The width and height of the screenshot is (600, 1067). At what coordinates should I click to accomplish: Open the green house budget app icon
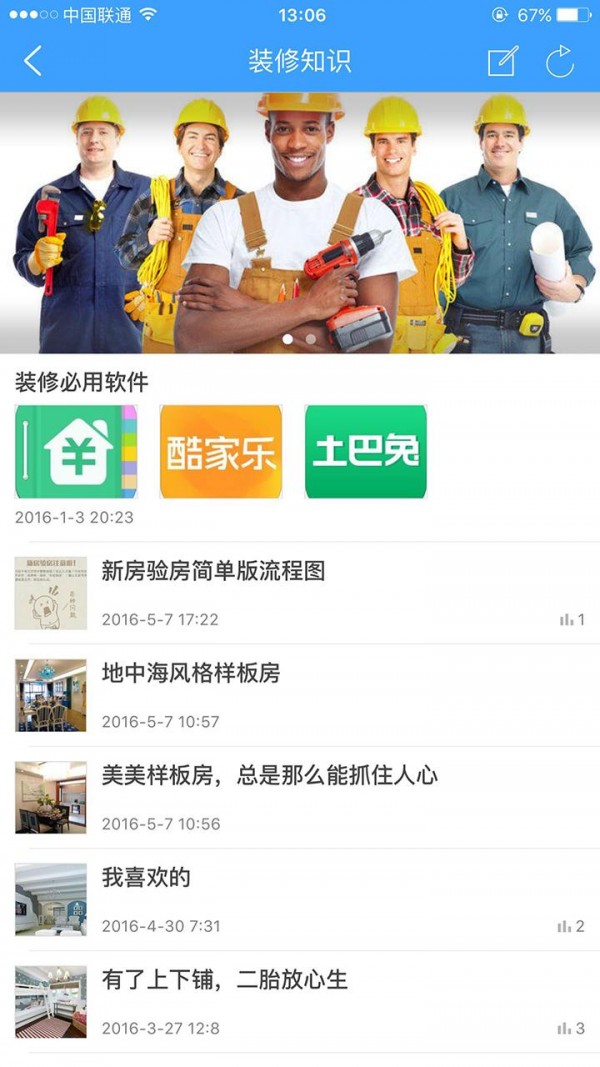pos(76,452)
